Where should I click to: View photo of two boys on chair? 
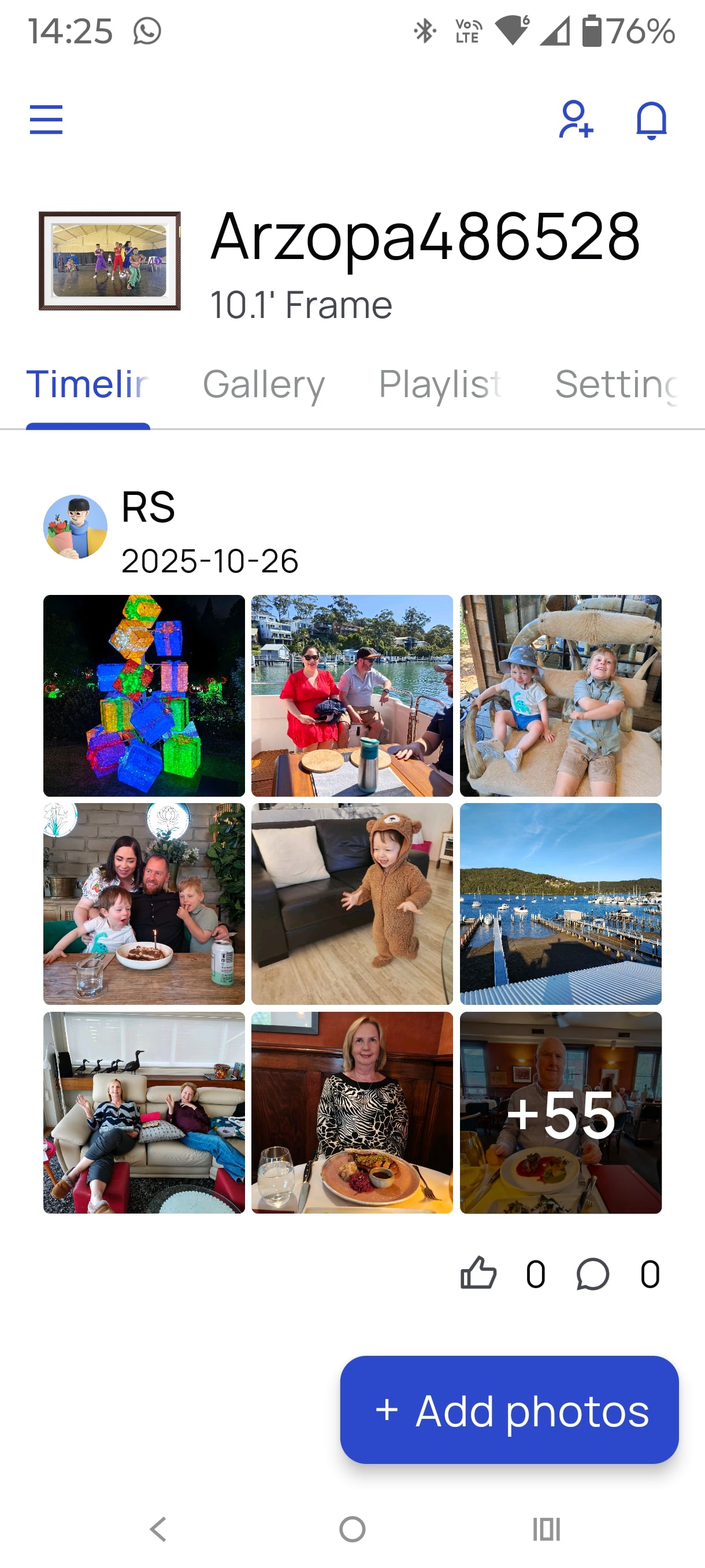point(560,696)
